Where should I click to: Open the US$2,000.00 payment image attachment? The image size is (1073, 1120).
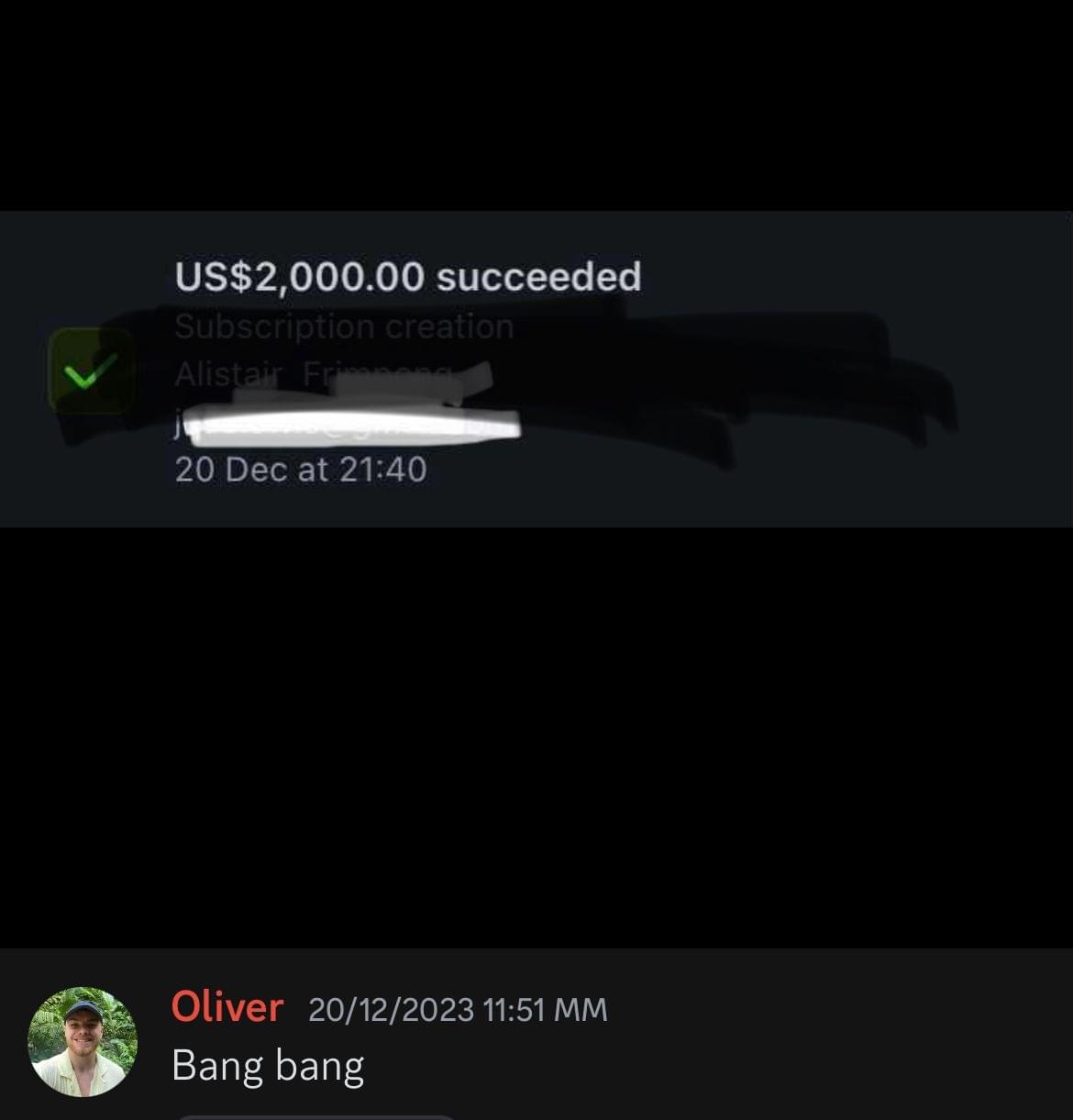pos(536,369)
